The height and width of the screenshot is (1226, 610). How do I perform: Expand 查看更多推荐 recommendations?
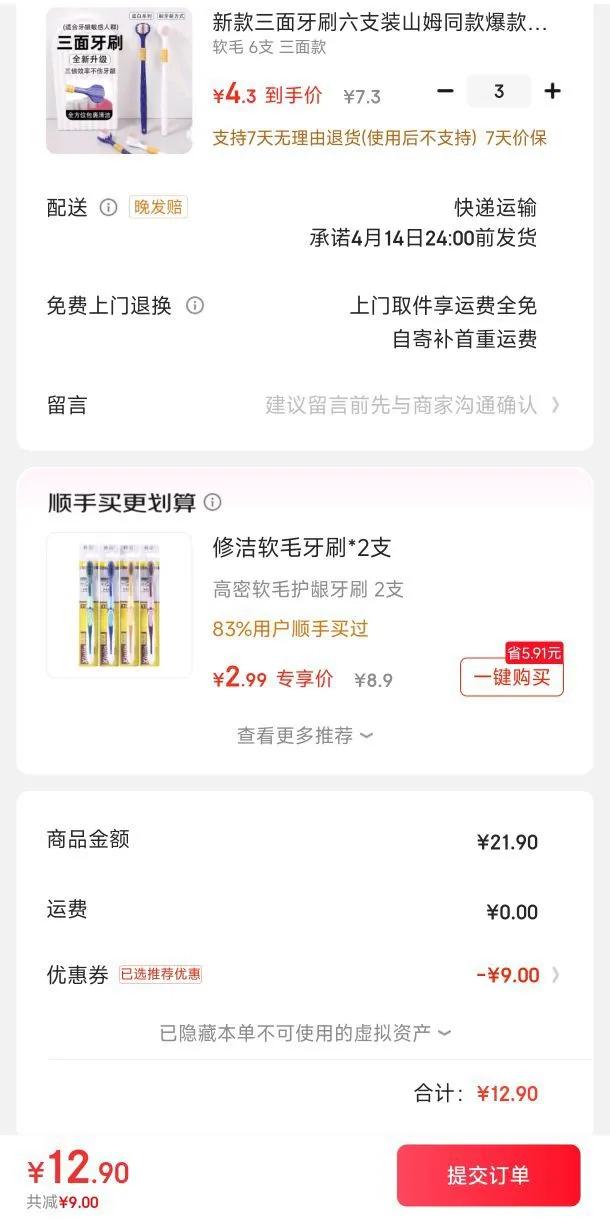[304, 736]
